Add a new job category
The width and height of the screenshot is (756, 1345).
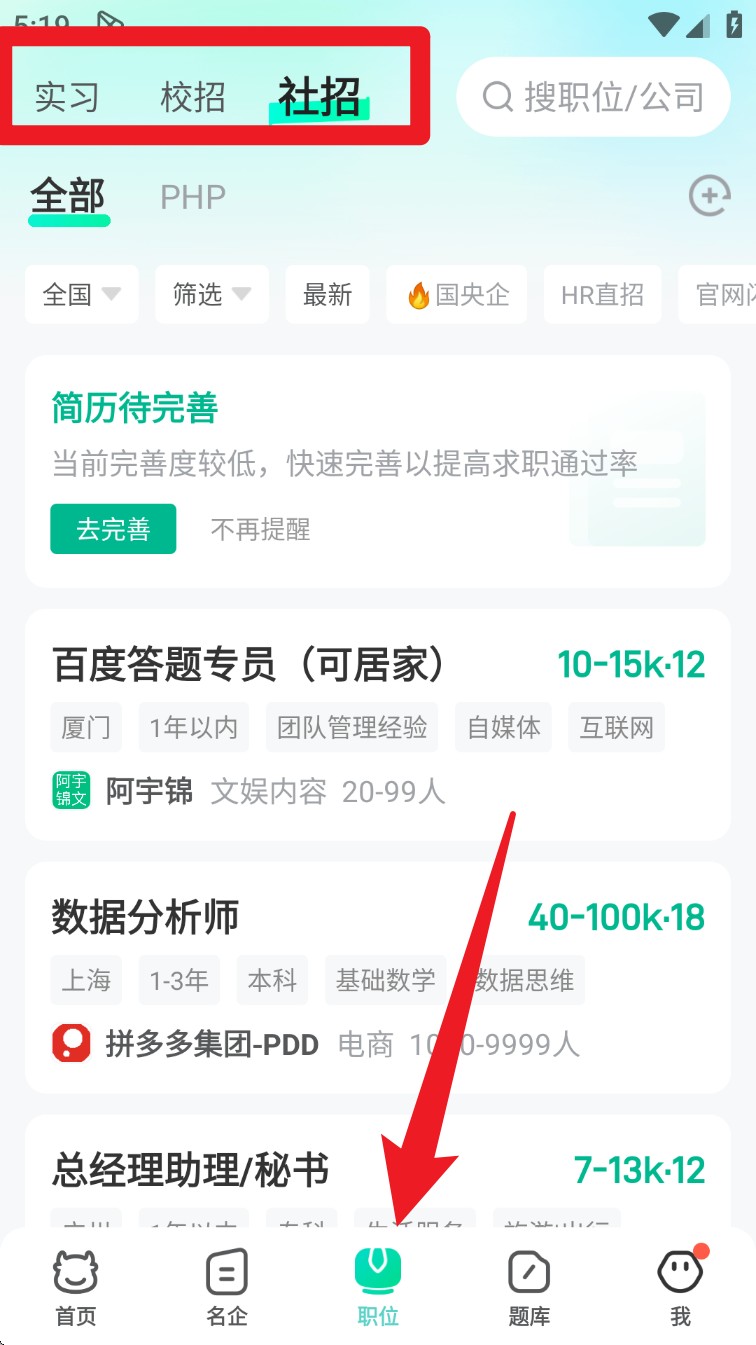coord(709,196)
